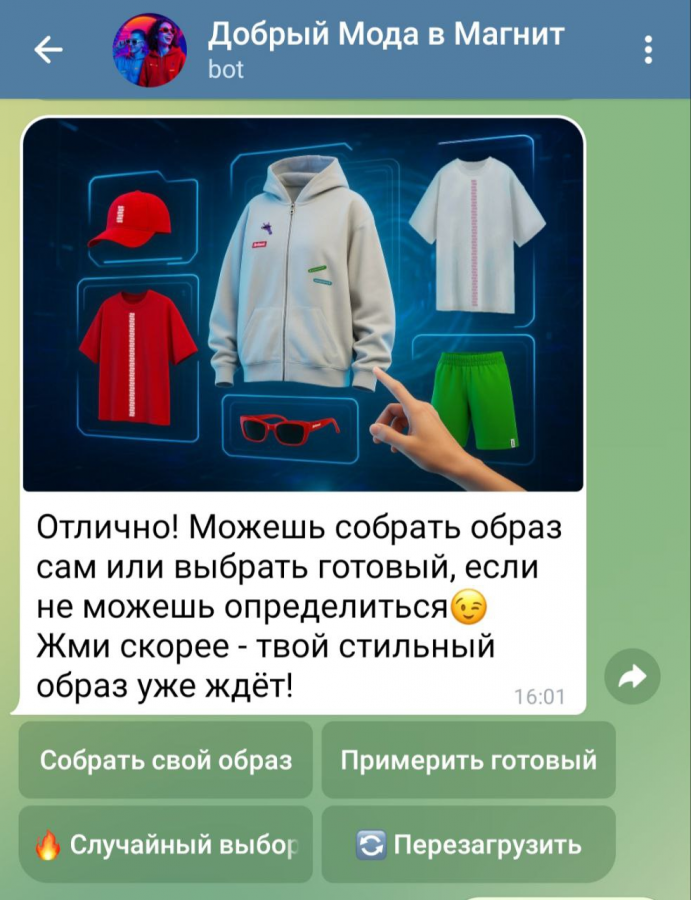Tap the Перезагрузить button
The width and height of the screenshot is (691, 900).
click(x=468, y=845)
